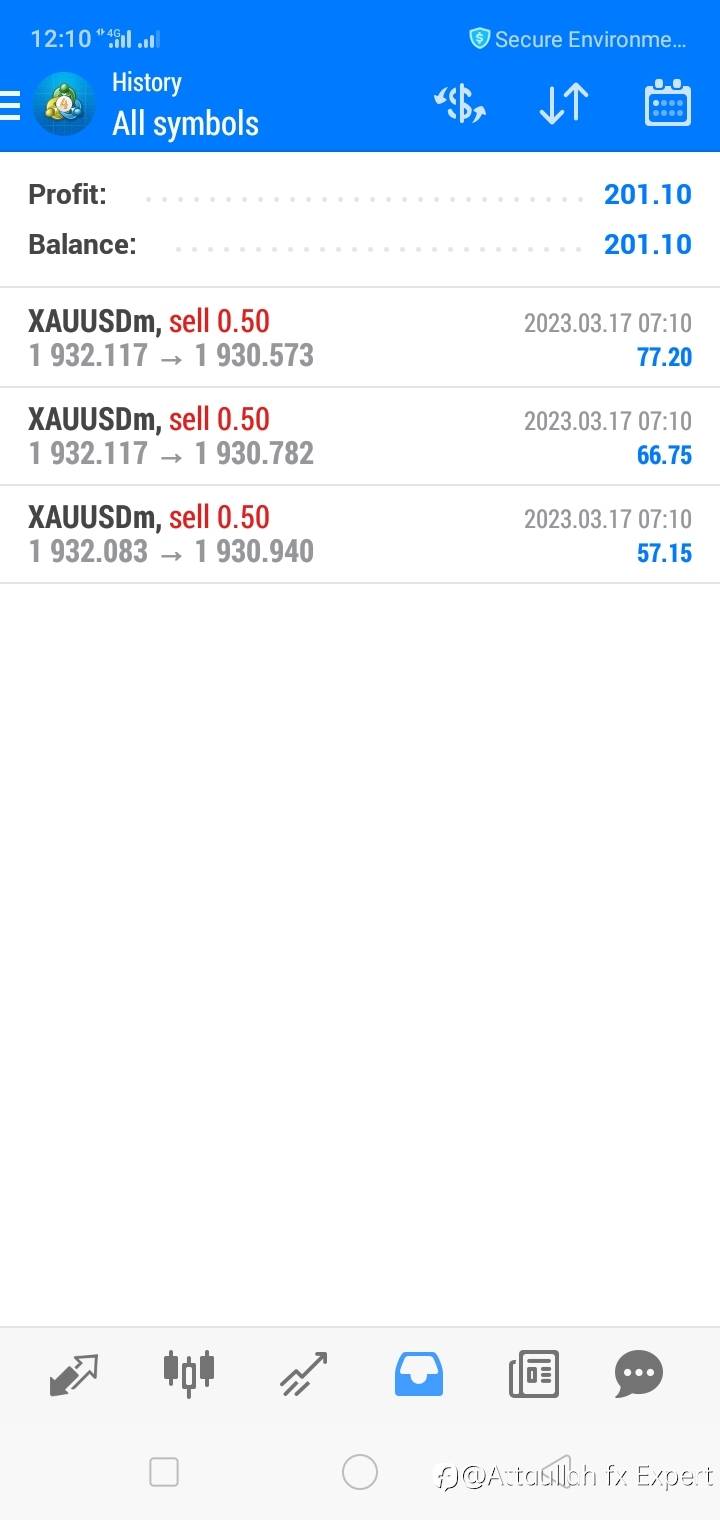Change history sort order with arrows icon
The height and width of the screenshot is (1520, 720).
564,104
